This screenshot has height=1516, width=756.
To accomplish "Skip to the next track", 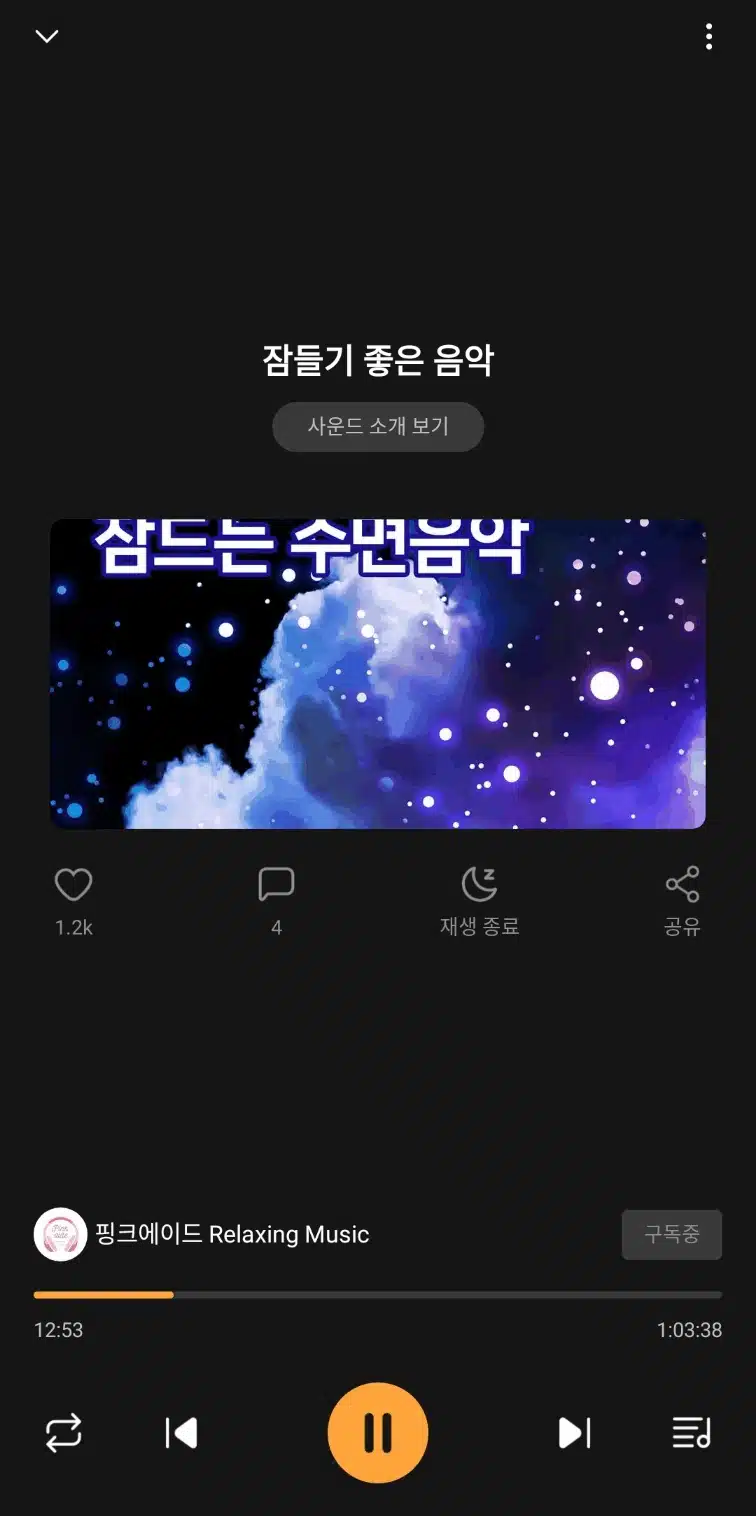I will [574, 1434].
